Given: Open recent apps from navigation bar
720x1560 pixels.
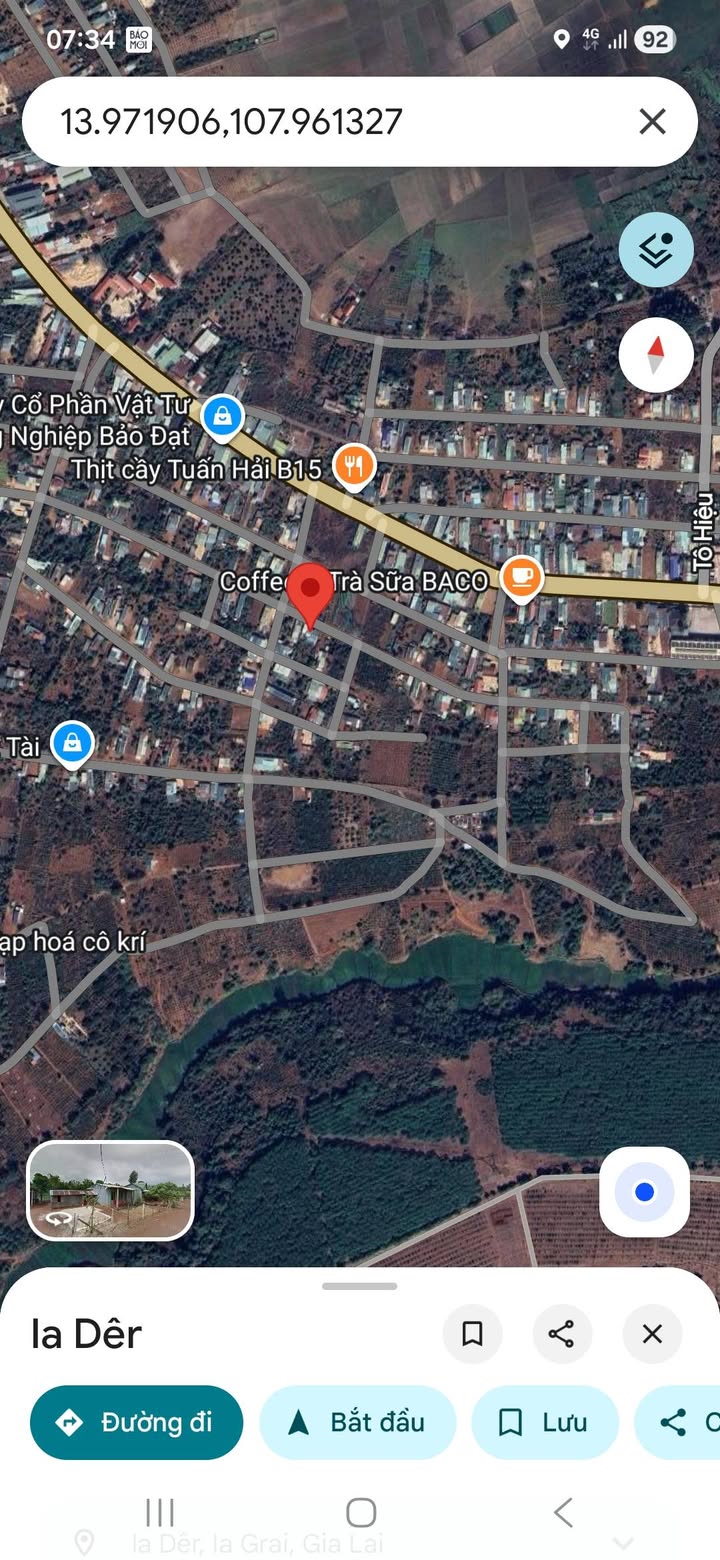Looking at the screenshot, I should click(x=160, y=1512).
